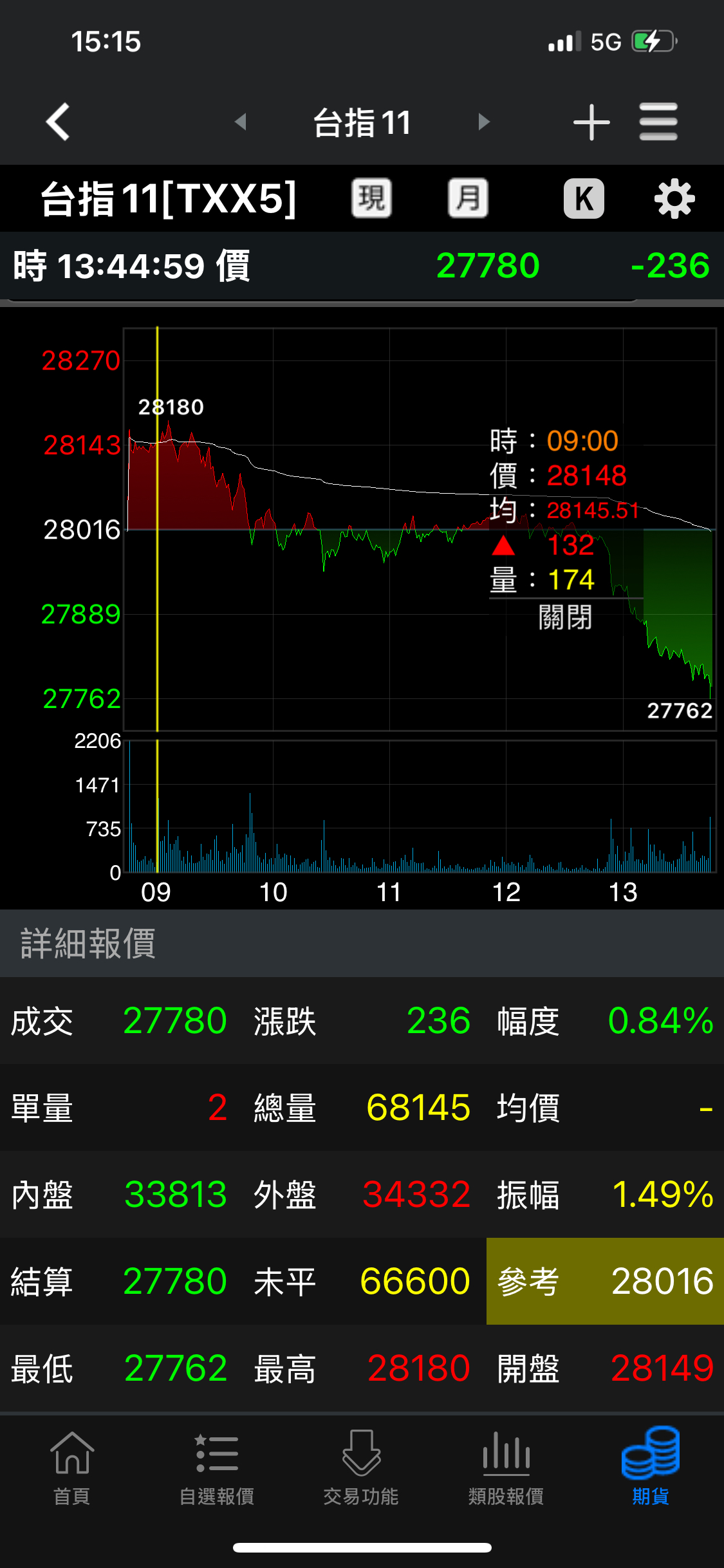The height and width of the screenshot is (1568, 724).
Task: Select the 現 spot button
Action: pyautogui.click(x=371, y=198)
